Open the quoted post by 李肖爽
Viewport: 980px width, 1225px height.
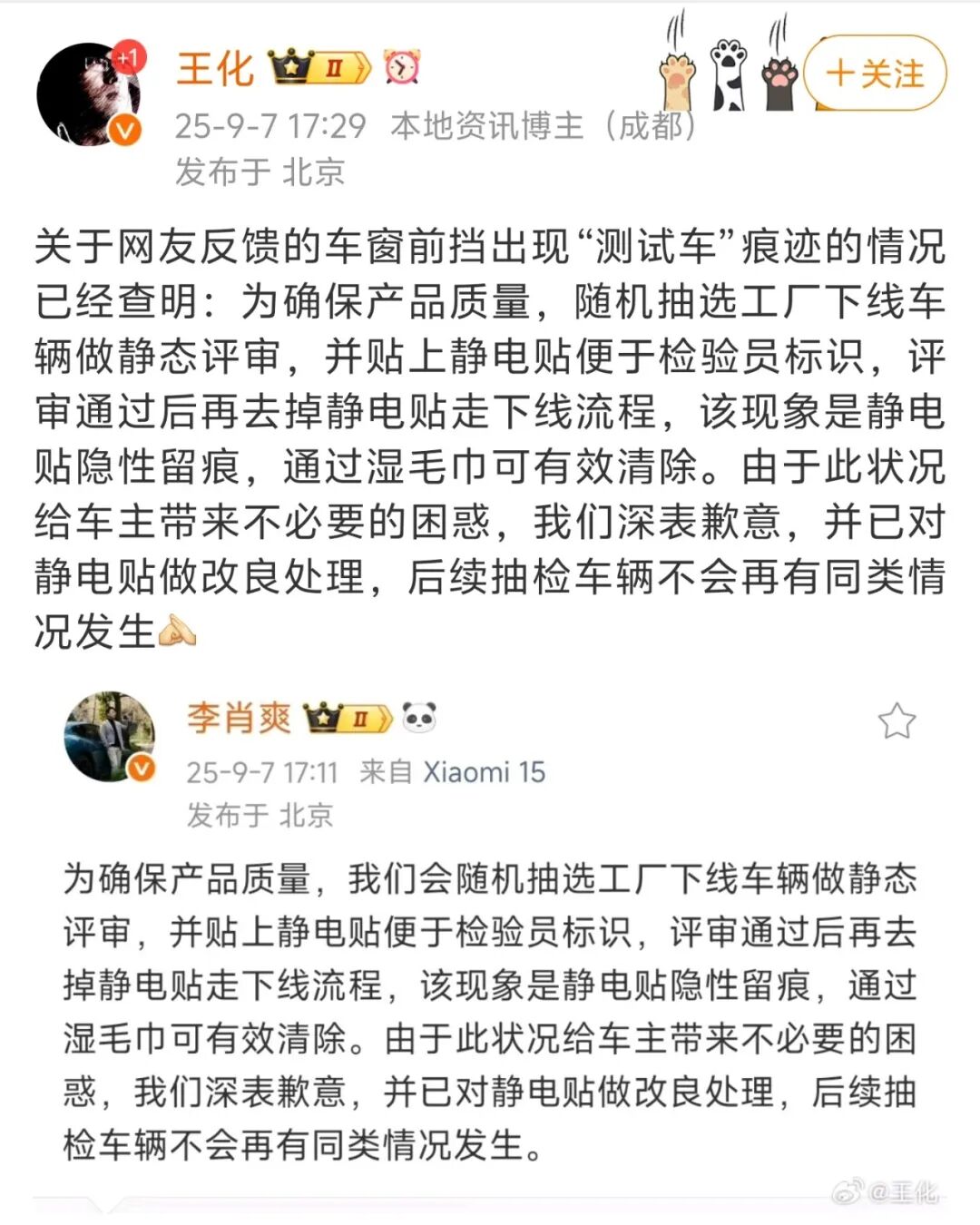click(490, 1012)
